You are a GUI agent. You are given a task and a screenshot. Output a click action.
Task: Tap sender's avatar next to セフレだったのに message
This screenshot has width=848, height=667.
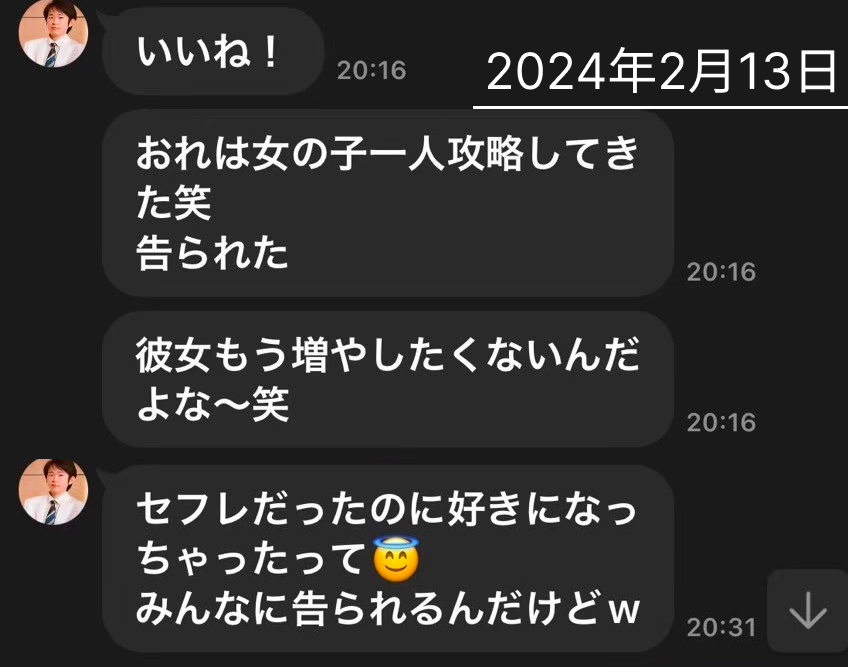click(54, 491)
